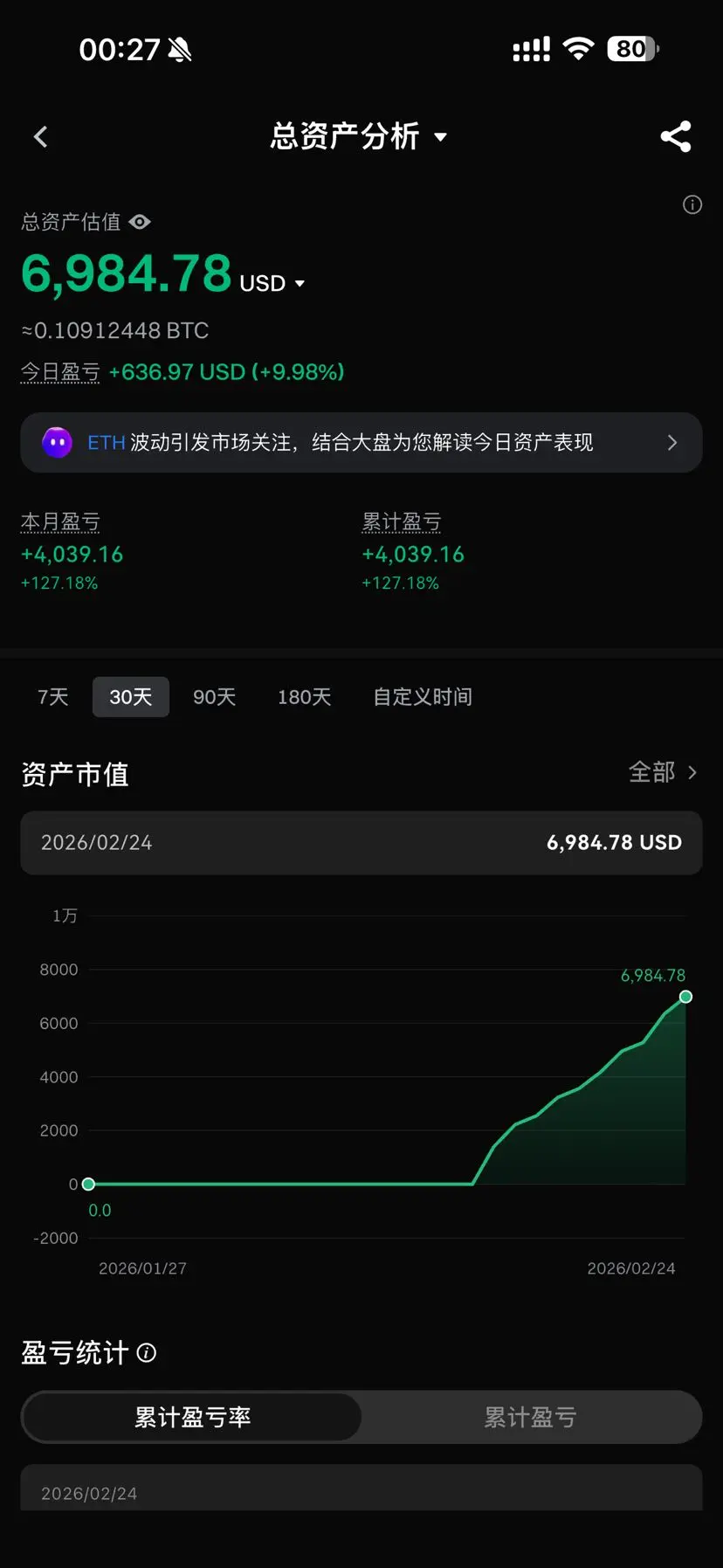Open the 本月盈亏 explanation
723x1568 pixels.
[60, 522]
